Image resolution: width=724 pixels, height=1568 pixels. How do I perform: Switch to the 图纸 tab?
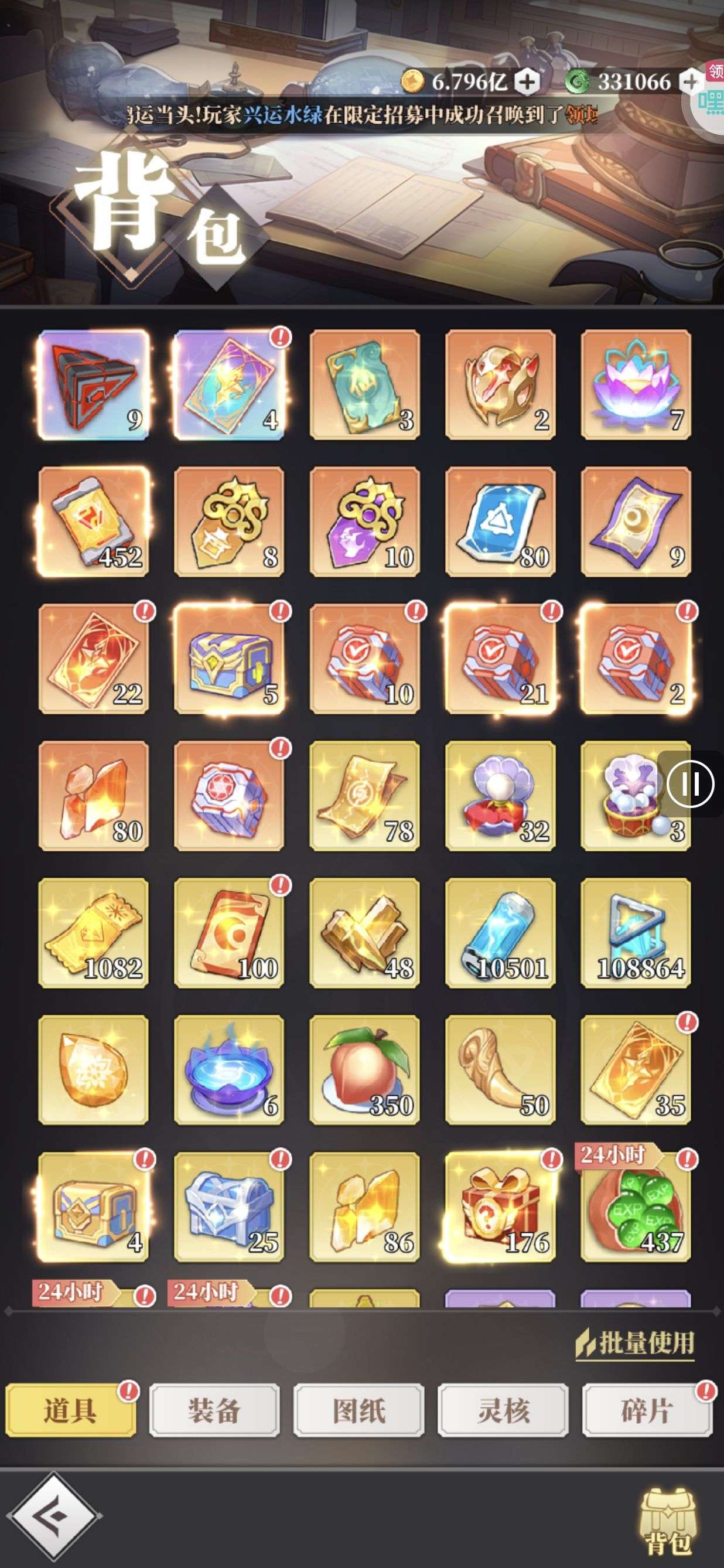point(358,1410)
